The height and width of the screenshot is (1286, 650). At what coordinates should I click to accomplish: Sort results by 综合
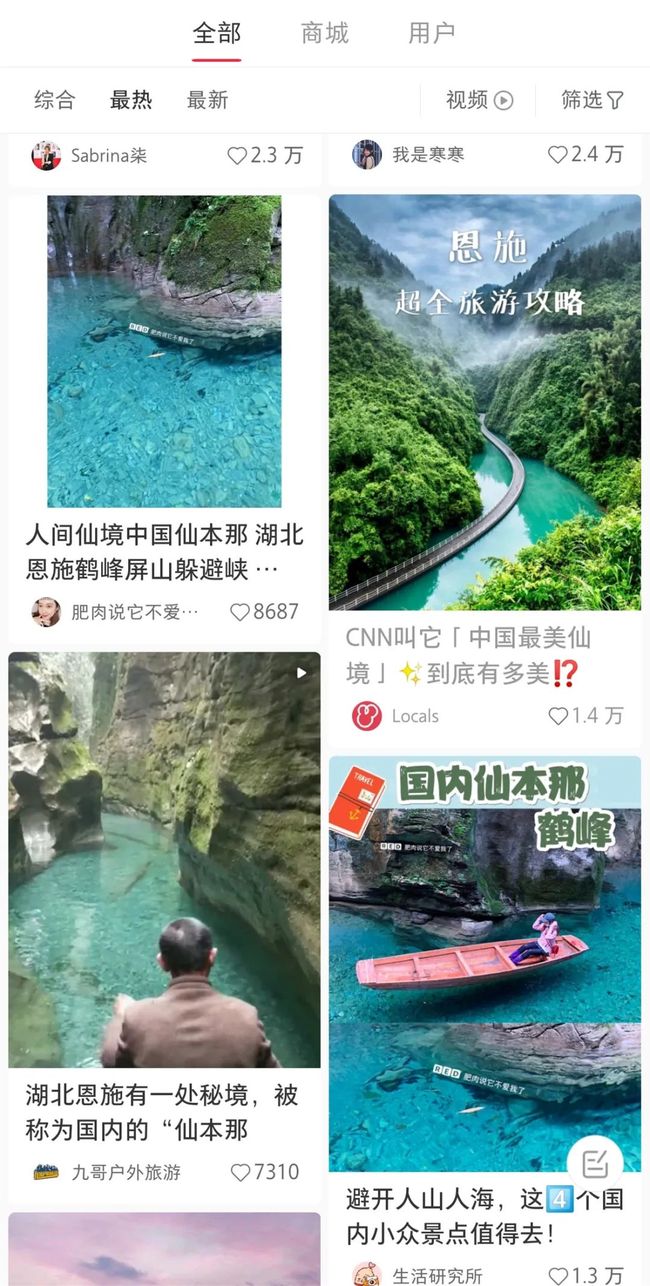click(x=54, y=100)
